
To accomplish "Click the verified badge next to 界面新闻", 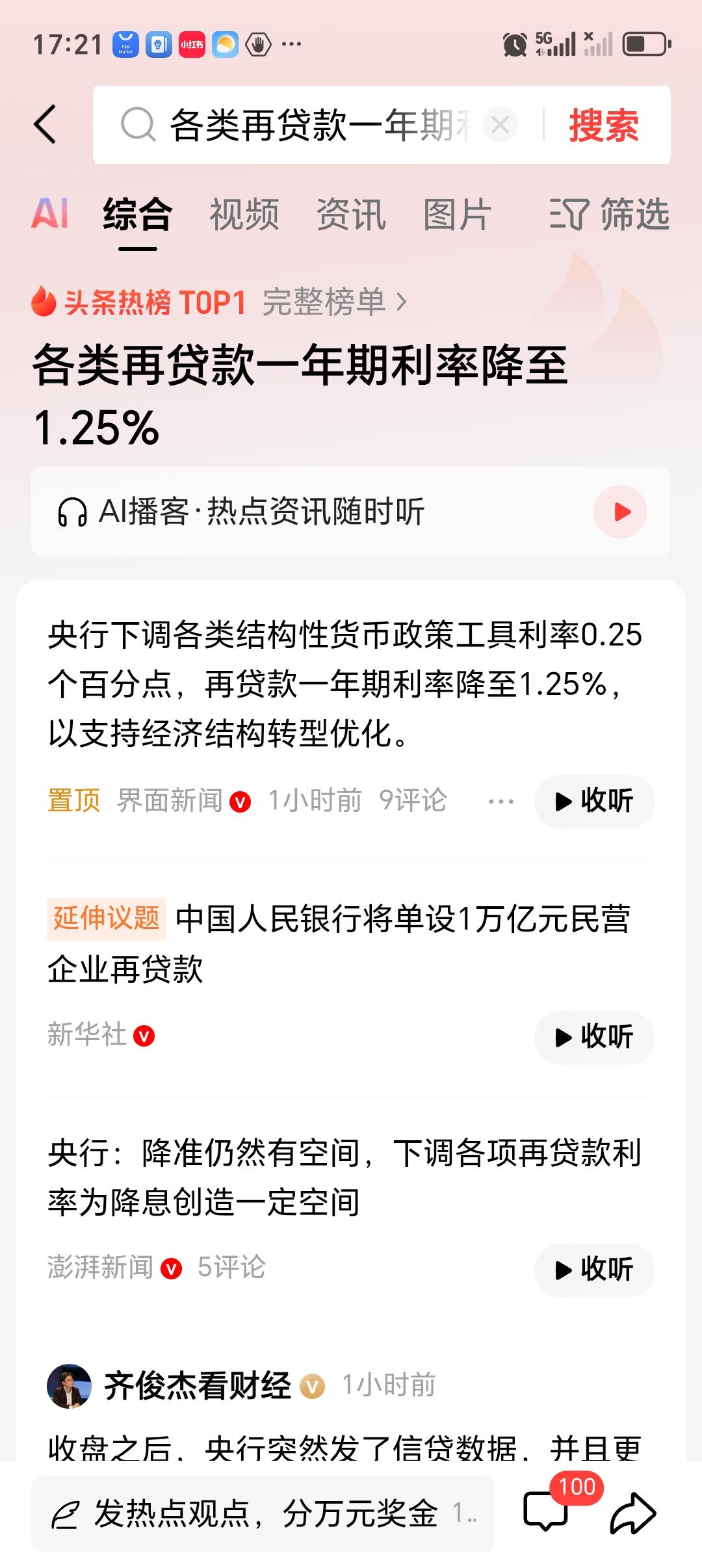I will pyautogui.click(x=239, y=802).
